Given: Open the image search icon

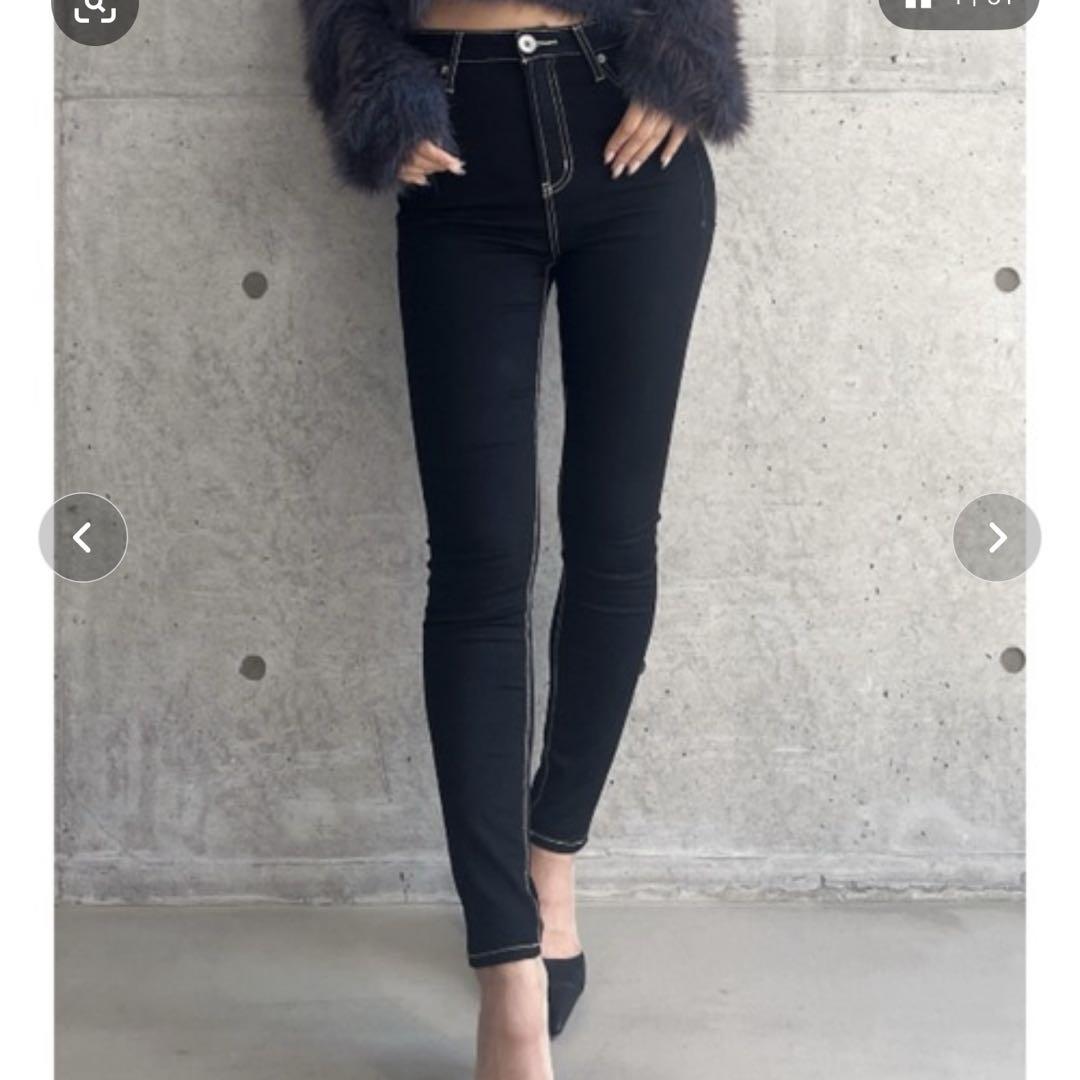Looking at the screenshot, I should coord(95,10).
